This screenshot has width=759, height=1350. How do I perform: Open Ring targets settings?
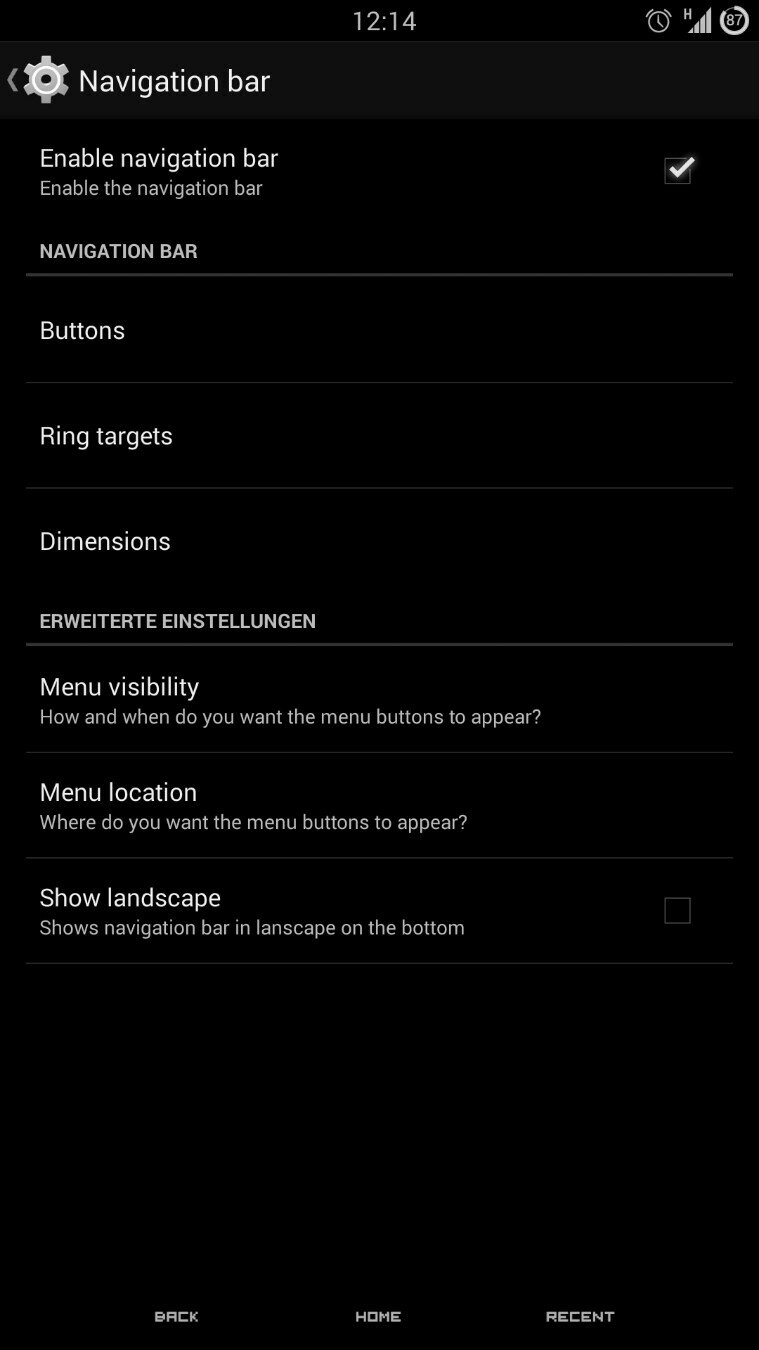click(x=106, y=436)
